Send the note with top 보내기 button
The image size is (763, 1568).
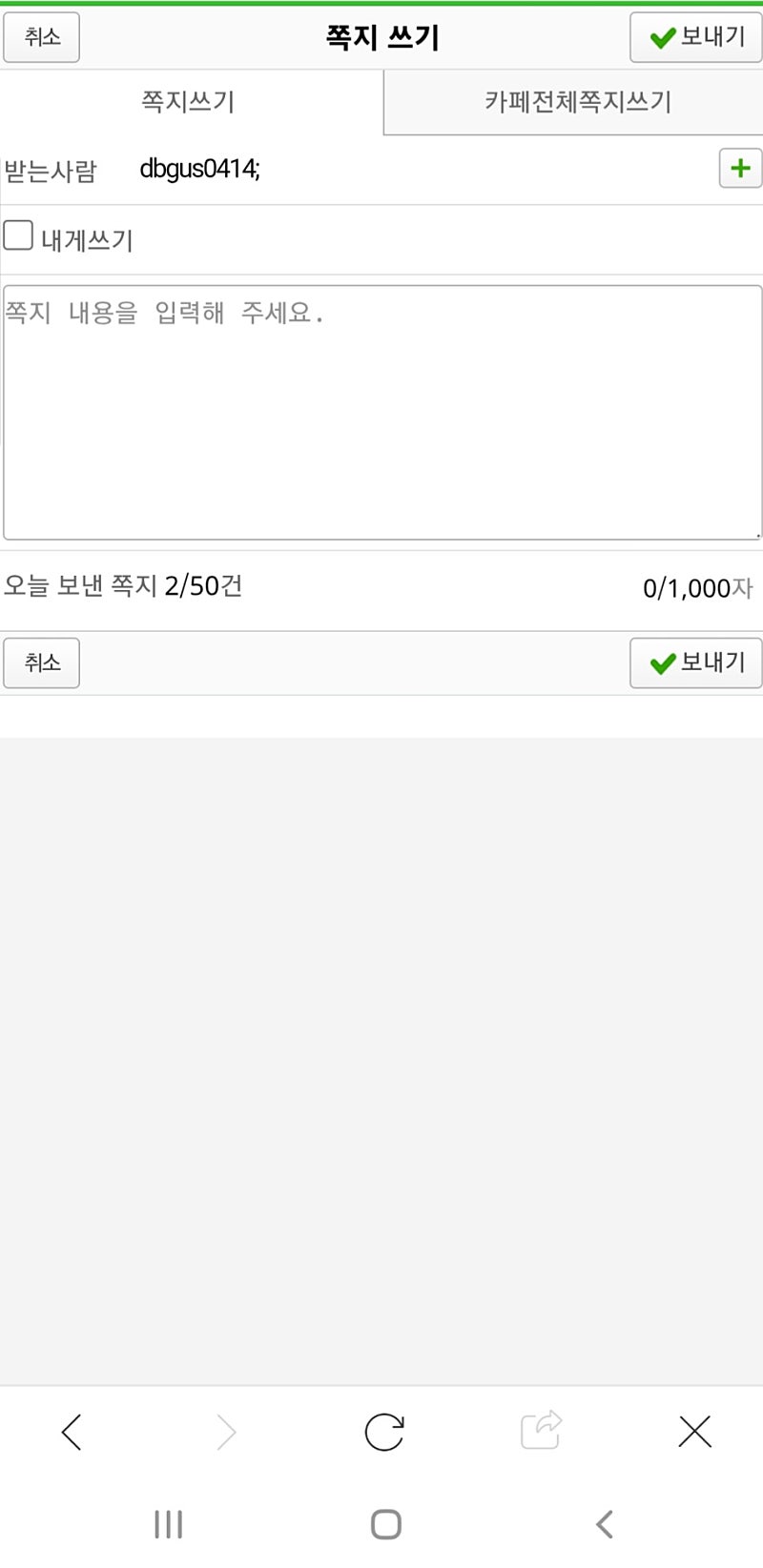tap(695, 37)
